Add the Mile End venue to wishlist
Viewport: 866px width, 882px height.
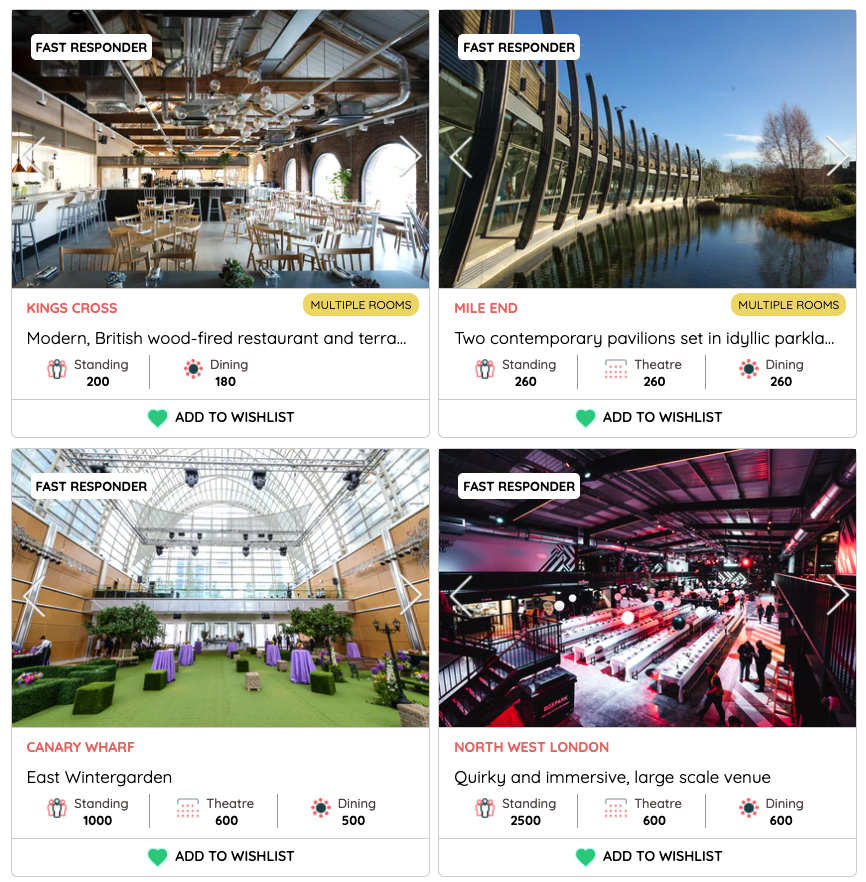[648, 418]
